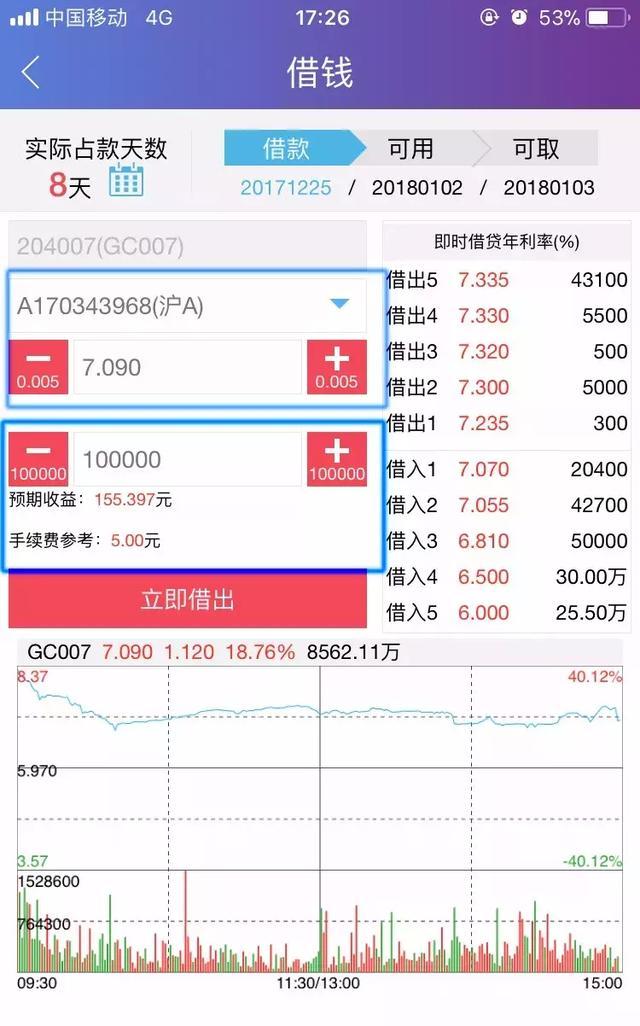
Task: Pick the 借入2 quote at 7.055
Action: tap(507, 505)
